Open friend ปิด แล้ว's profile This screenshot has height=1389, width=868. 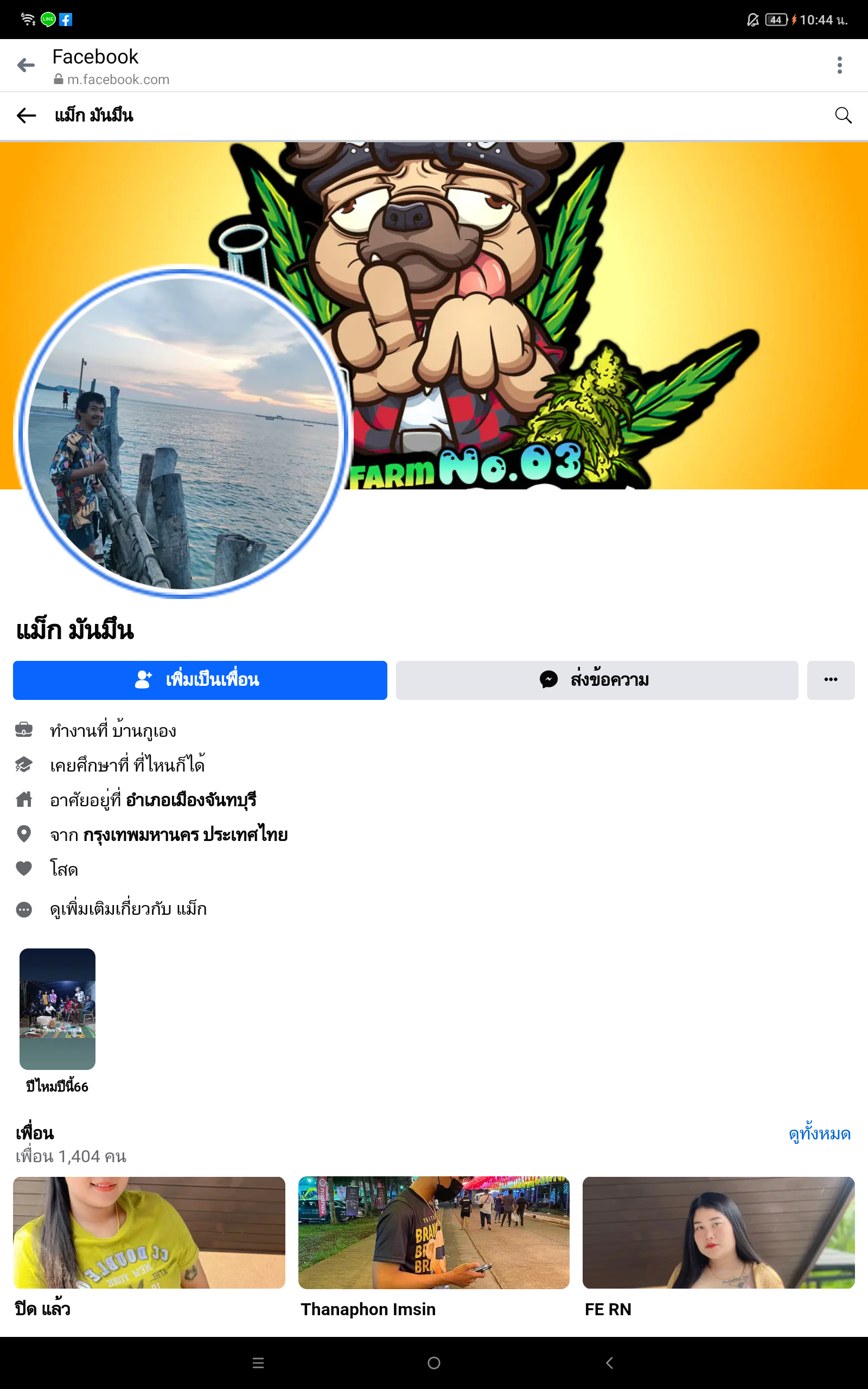pyautogui.click(x=149, y=1233)
